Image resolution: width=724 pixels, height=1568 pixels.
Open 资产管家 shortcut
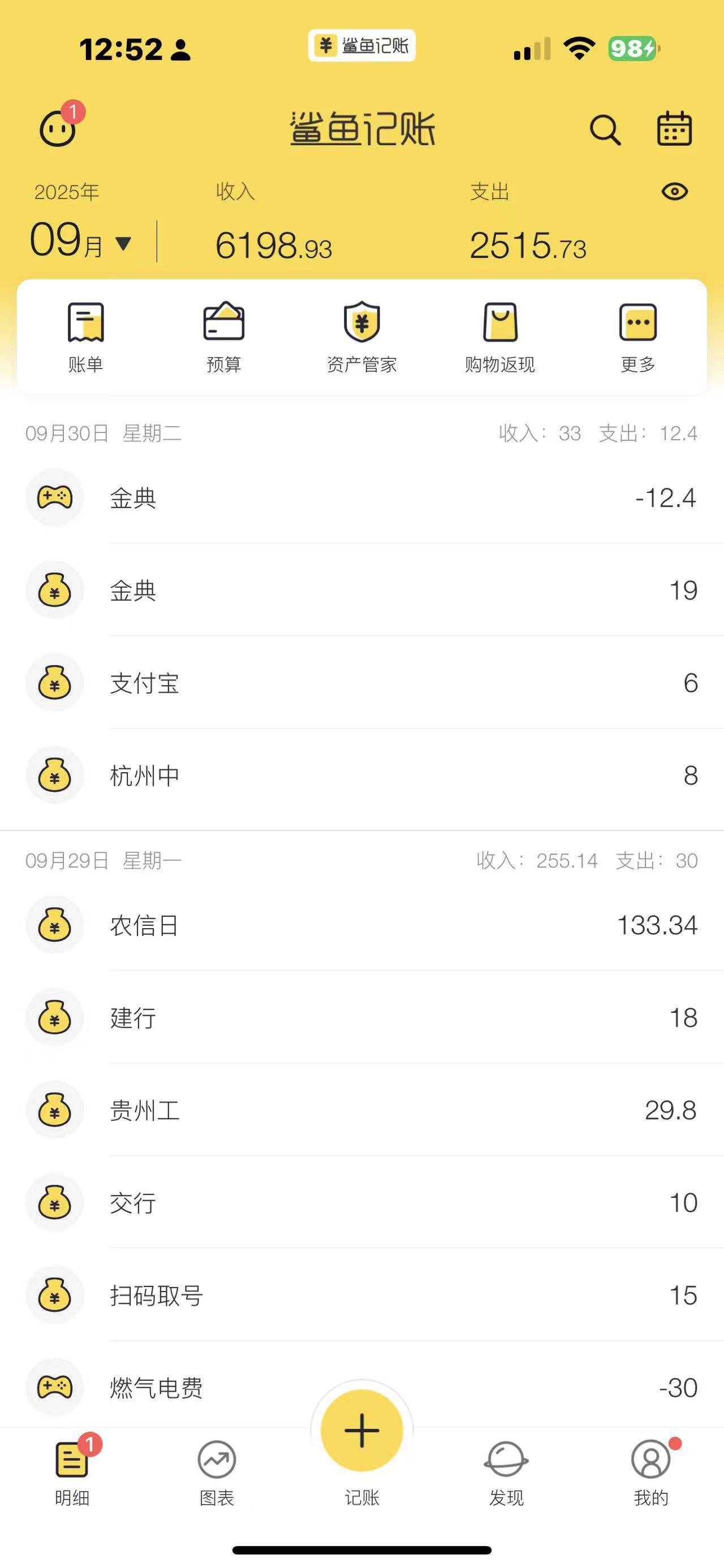361,338
